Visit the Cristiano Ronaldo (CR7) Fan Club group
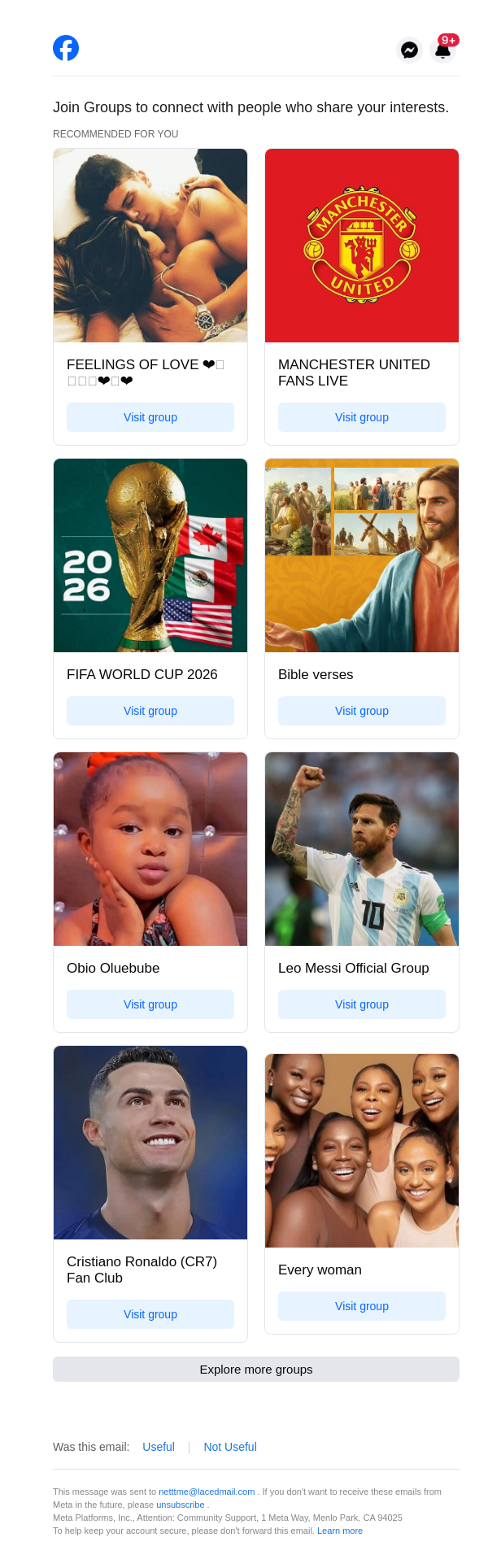The width and height of the screenshot is (488, 1568). (x=150, y=1314)
